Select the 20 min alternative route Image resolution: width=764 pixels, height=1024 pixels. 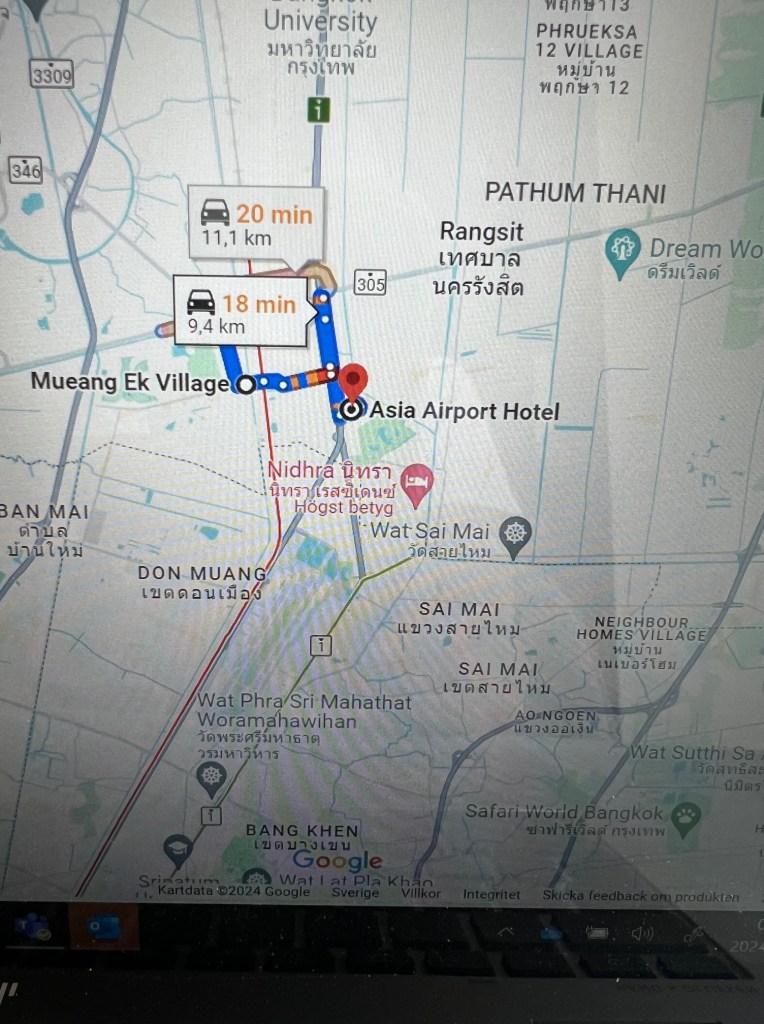click(x=256, y=224)
